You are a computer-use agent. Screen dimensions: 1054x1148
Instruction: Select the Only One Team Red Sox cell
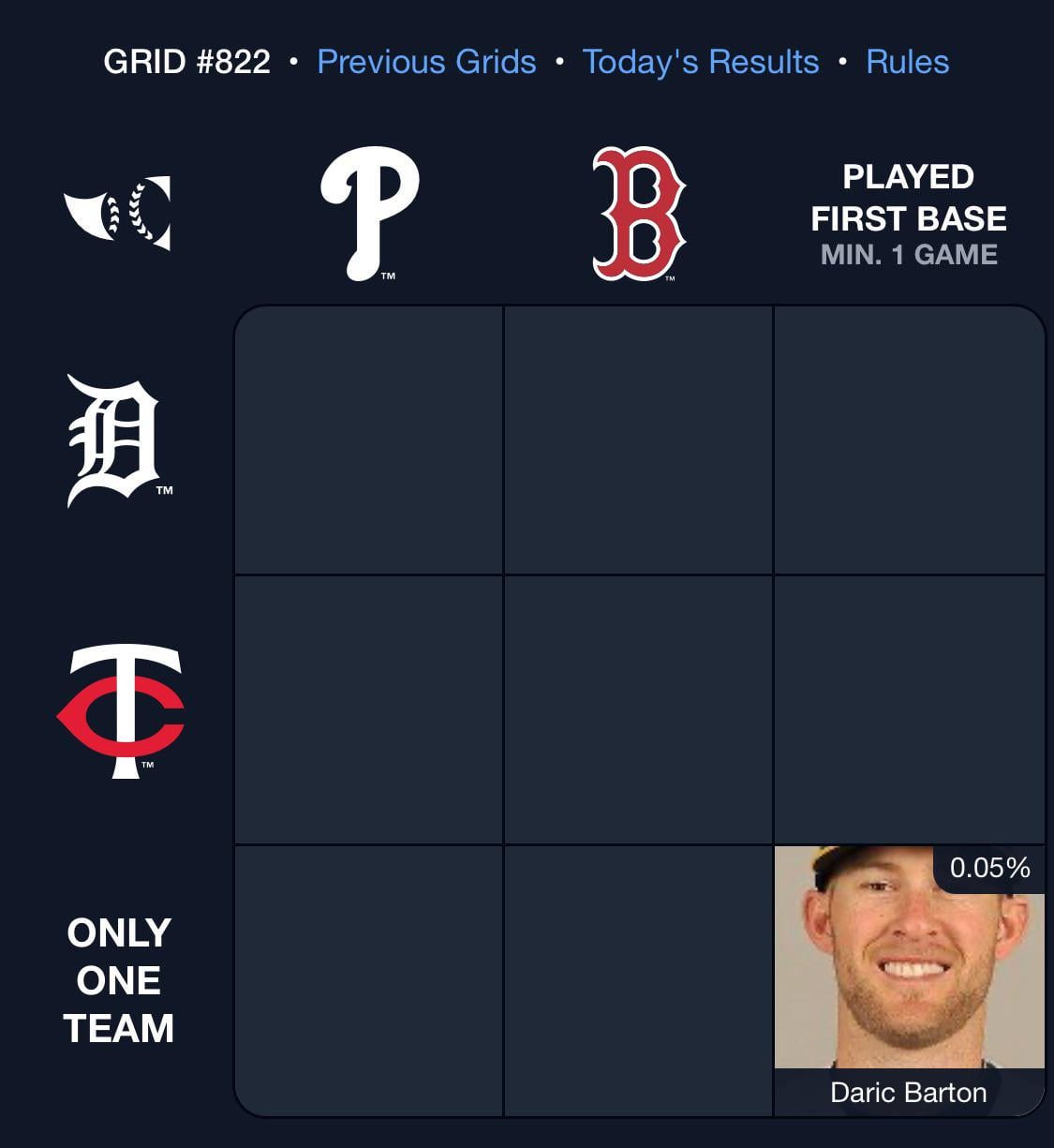pyautogui.click(x=638, y=980)
